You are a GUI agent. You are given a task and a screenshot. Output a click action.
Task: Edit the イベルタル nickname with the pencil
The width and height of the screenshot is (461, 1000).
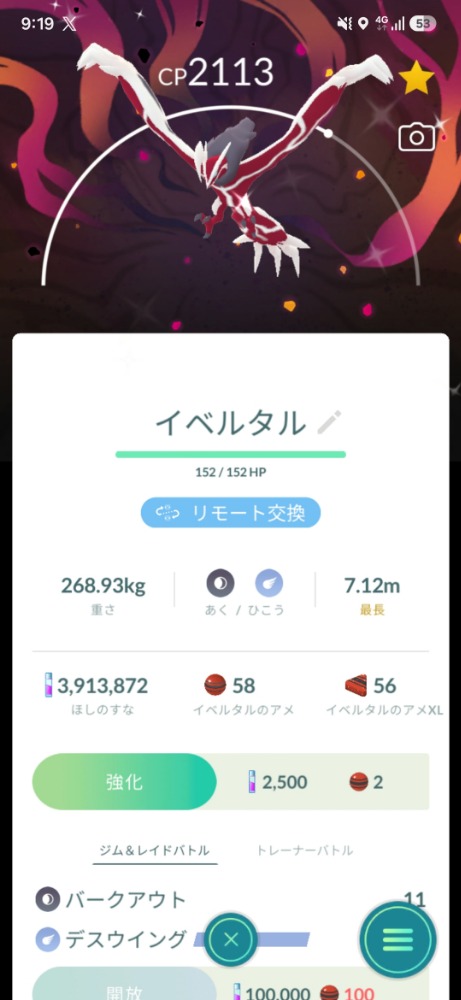click(x=329, y=423)
